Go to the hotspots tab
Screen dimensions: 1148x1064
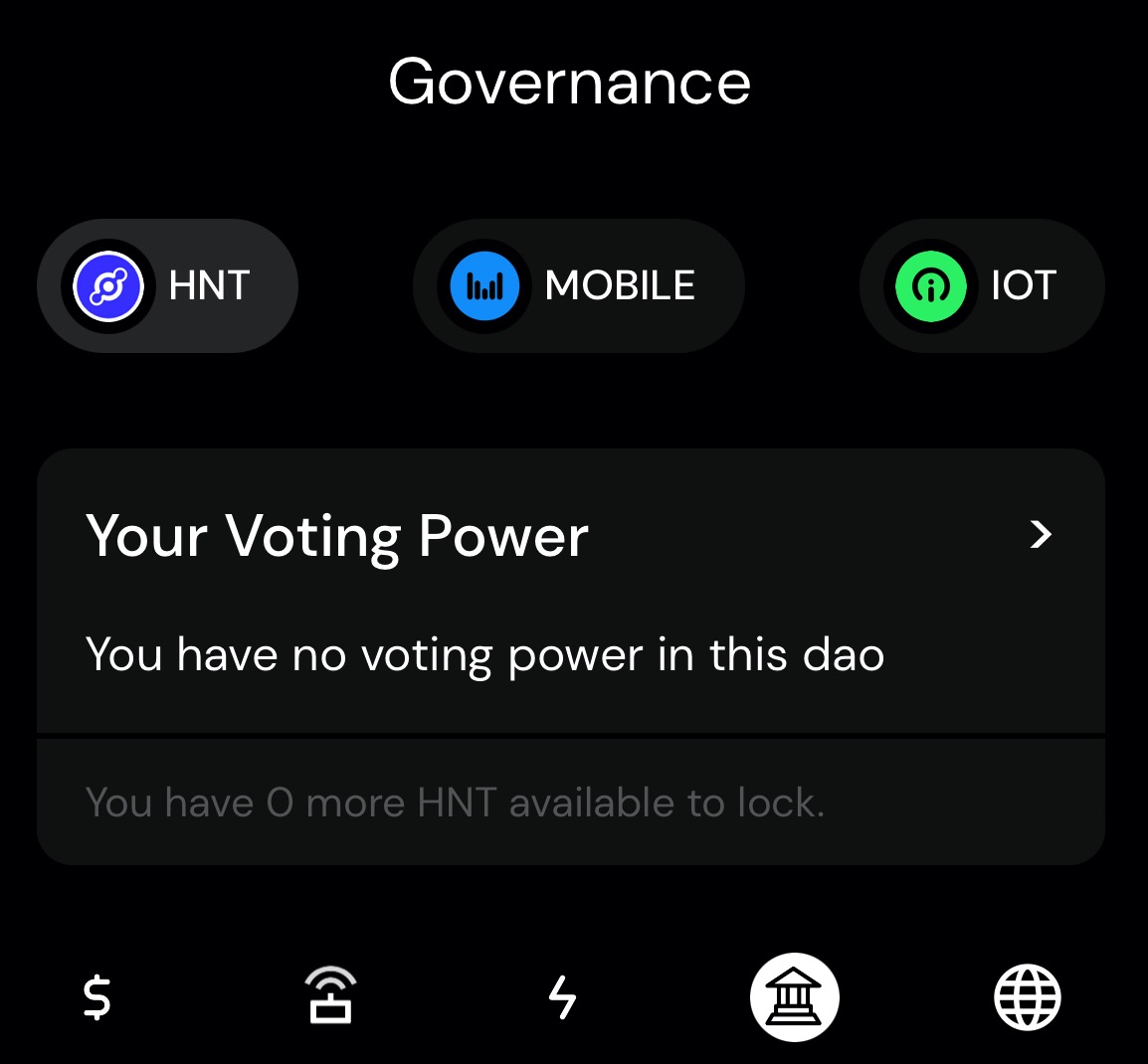330,997
